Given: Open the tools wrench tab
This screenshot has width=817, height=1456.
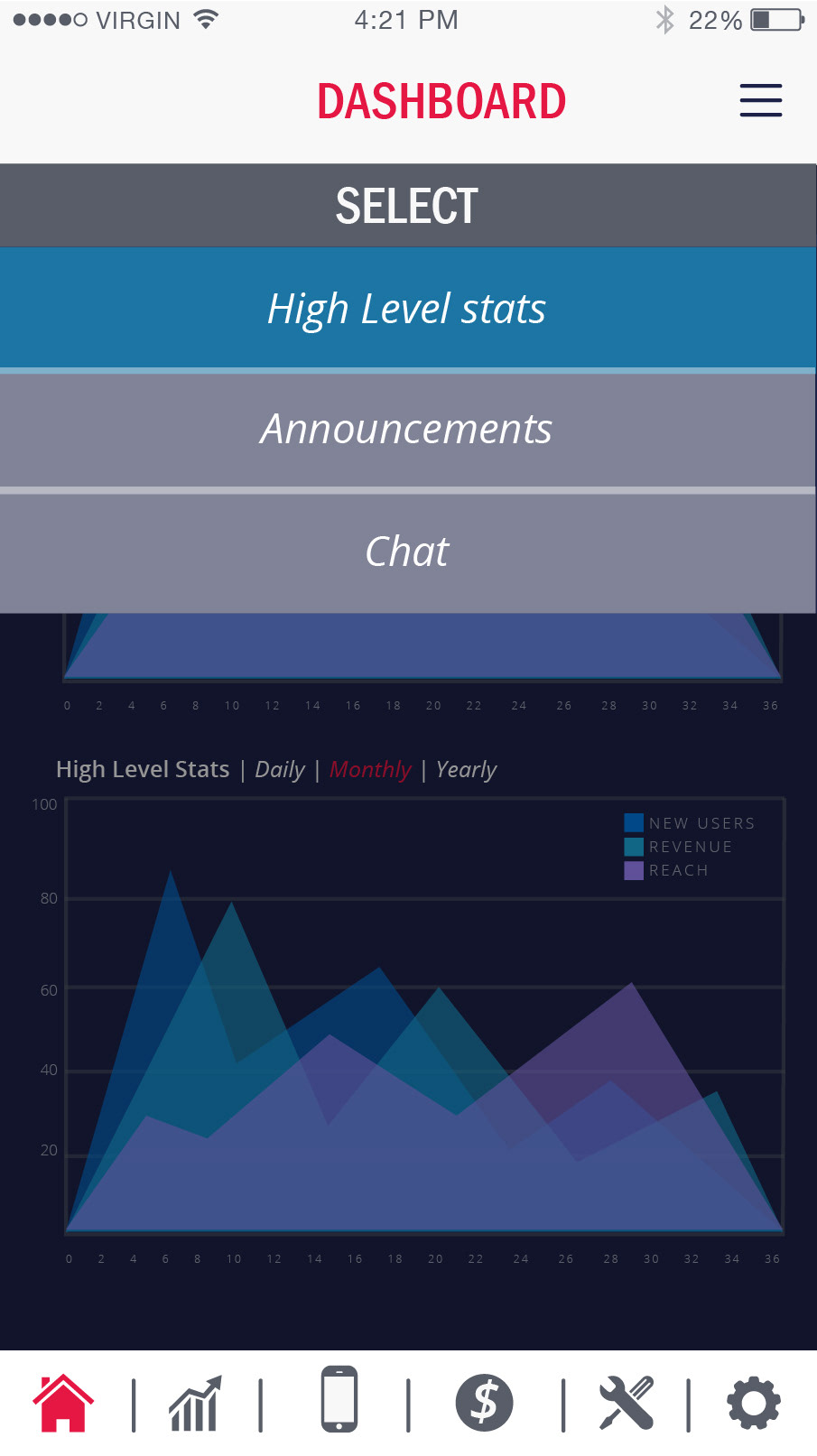Looking at the screenshot, I should 627,1403.
